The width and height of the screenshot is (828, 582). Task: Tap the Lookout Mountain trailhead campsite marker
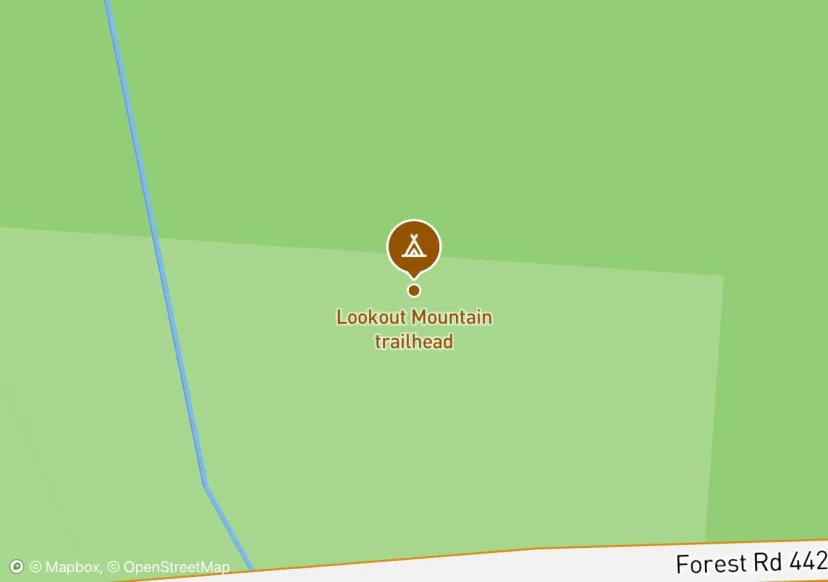(x=414, y=246)
